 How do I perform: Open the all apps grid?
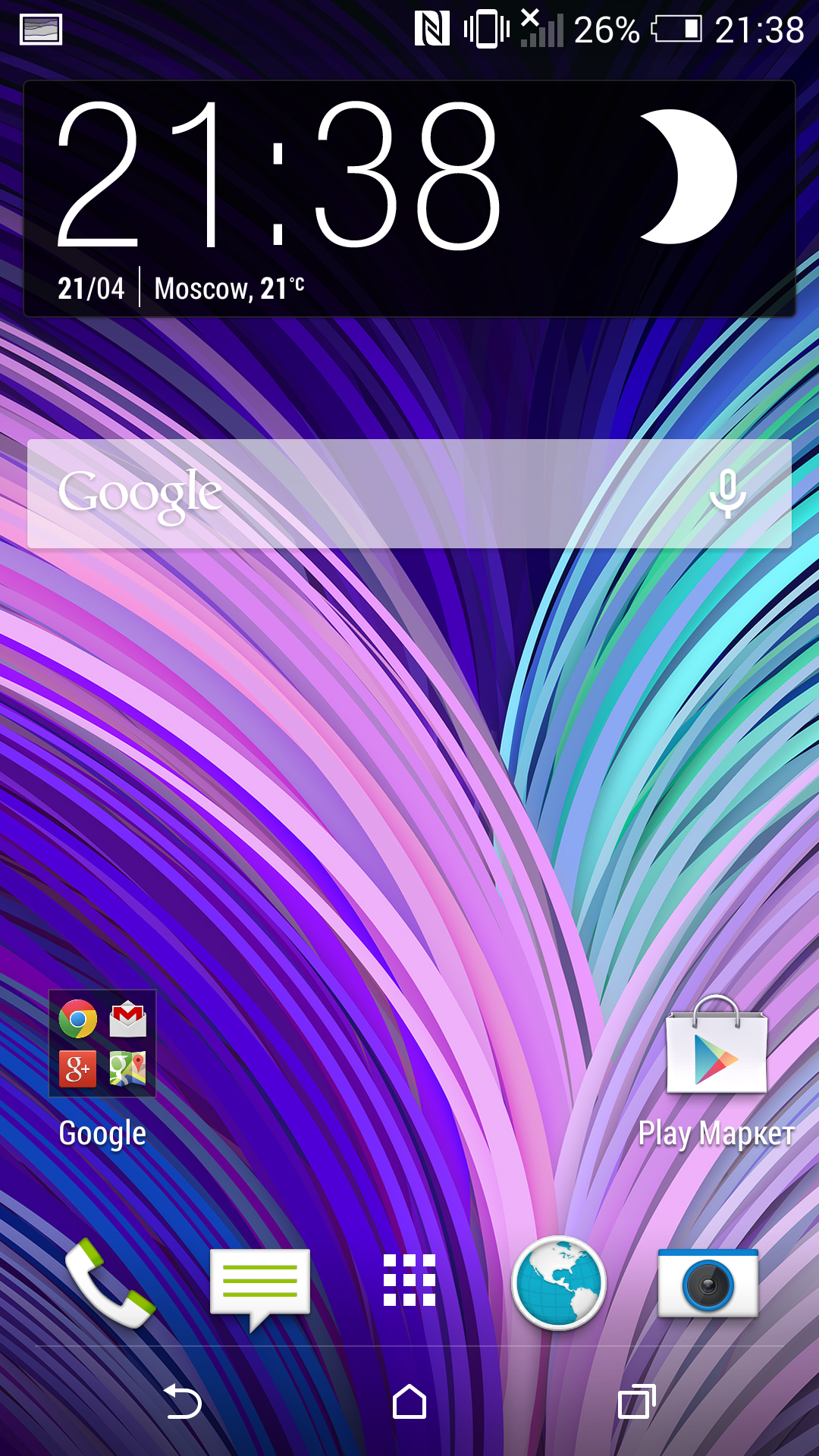(409, 1280)
